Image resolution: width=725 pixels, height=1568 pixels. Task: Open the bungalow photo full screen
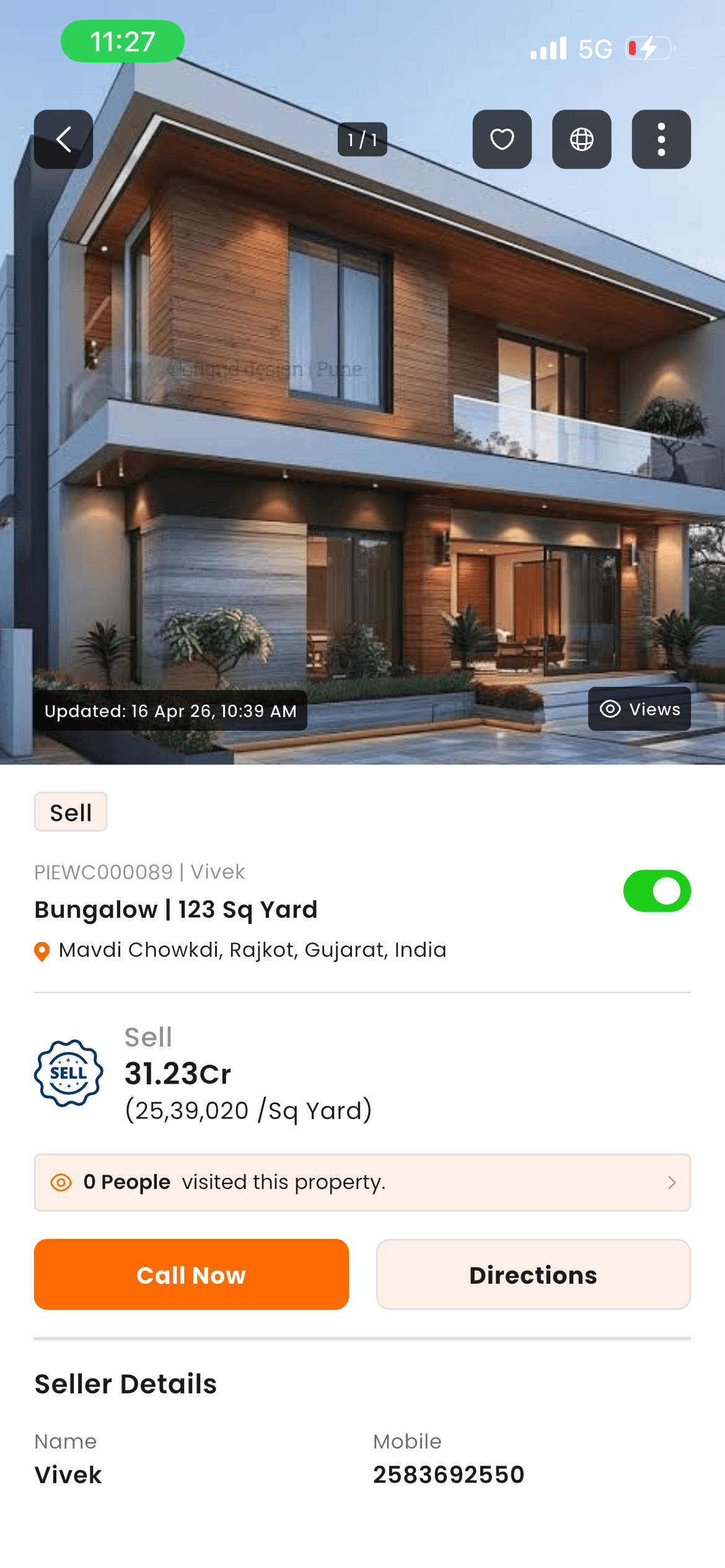coord(362,433)
